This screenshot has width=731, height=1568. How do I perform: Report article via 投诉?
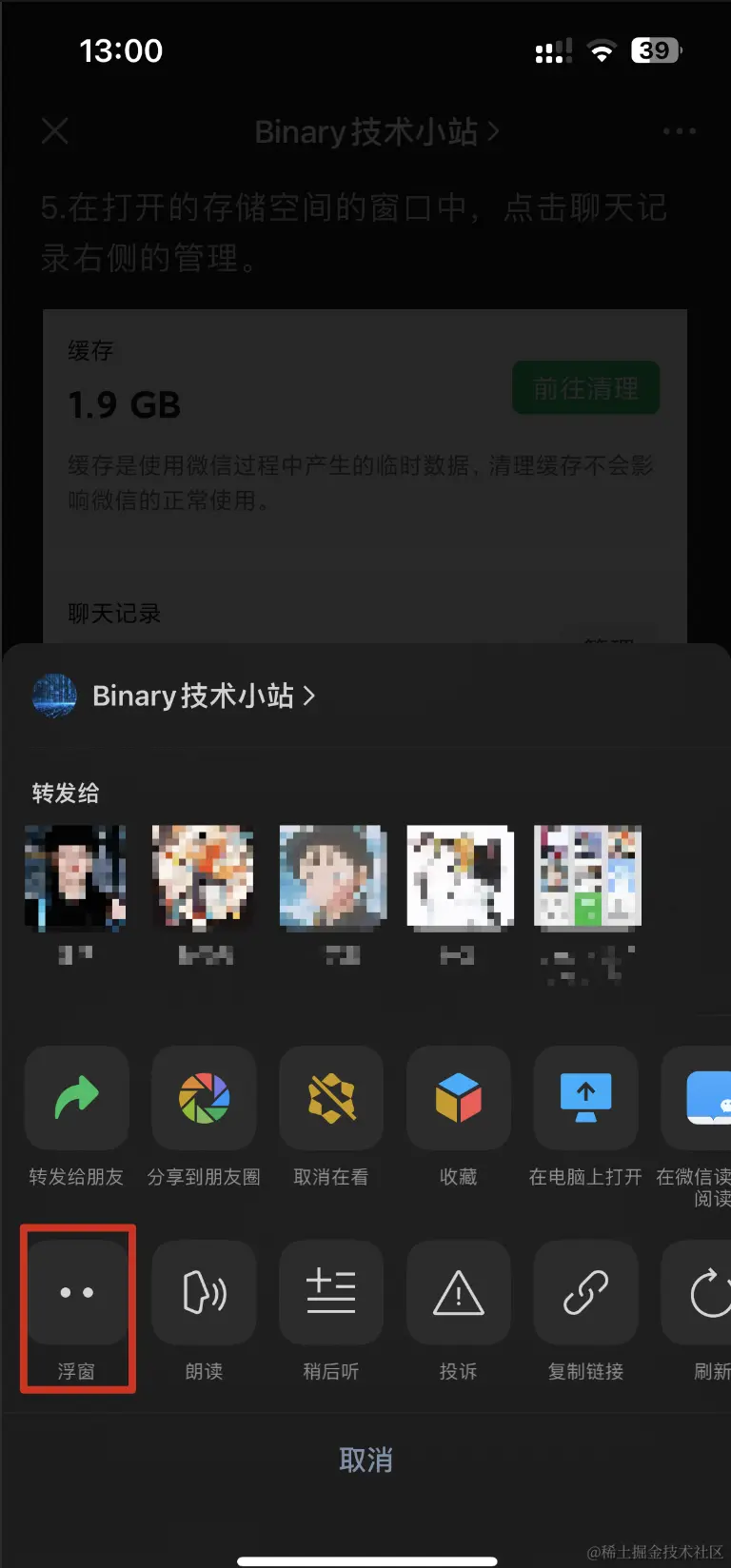(459, 1292)
